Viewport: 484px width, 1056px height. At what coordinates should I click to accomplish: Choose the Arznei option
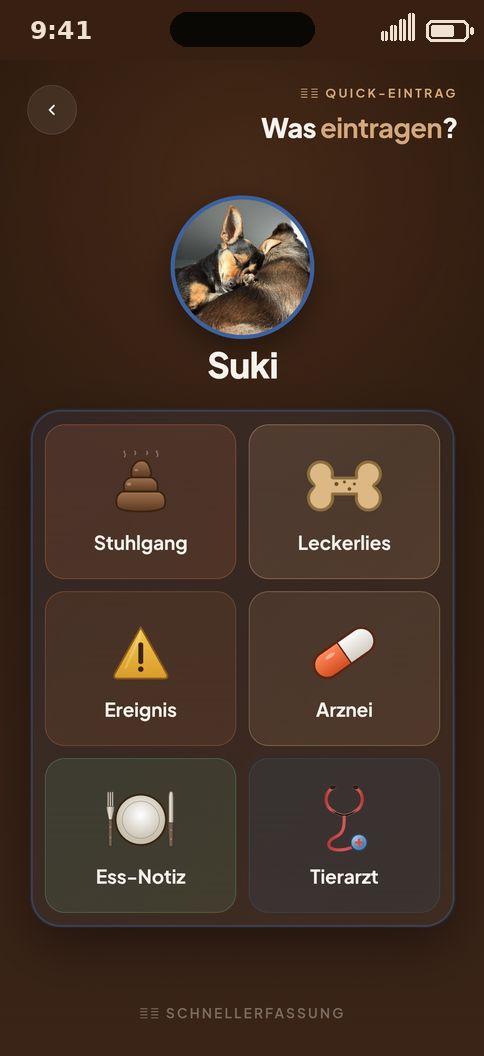(x=344, y=668)
